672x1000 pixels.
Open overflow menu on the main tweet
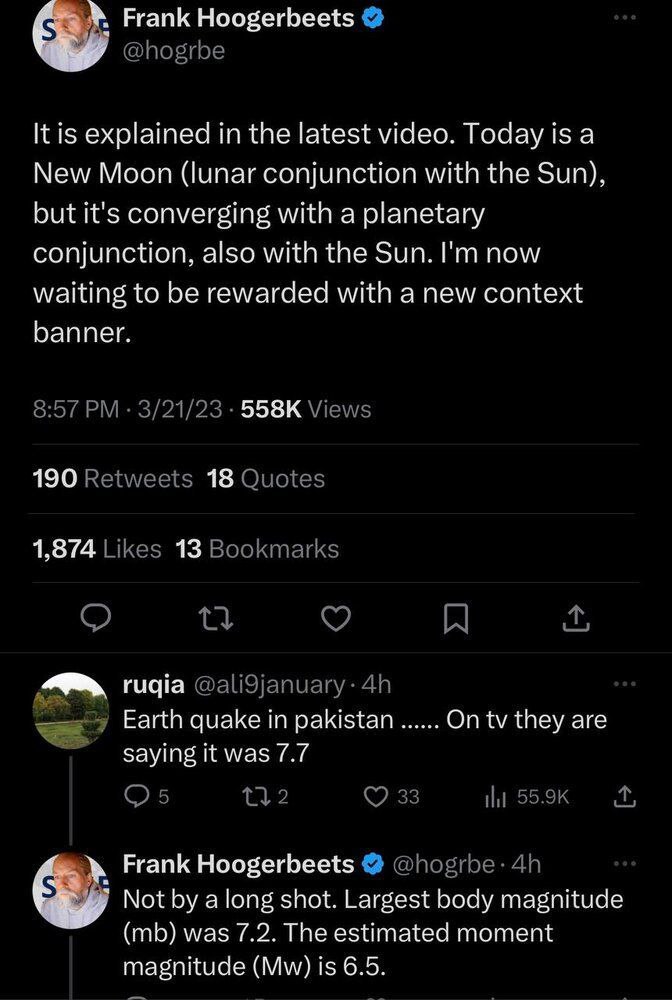pos(626,17)
